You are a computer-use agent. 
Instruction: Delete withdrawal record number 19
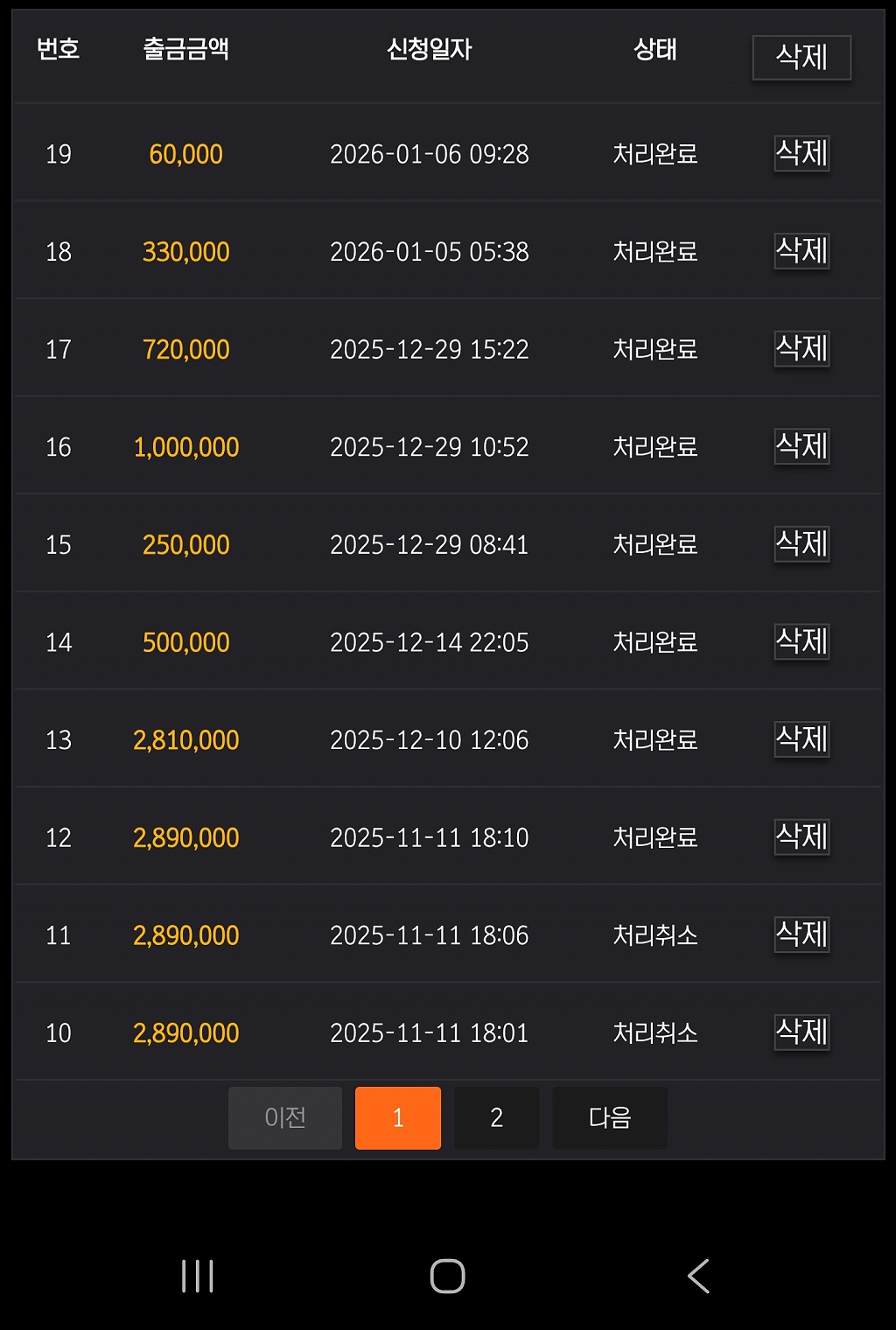tap(801, 154)
